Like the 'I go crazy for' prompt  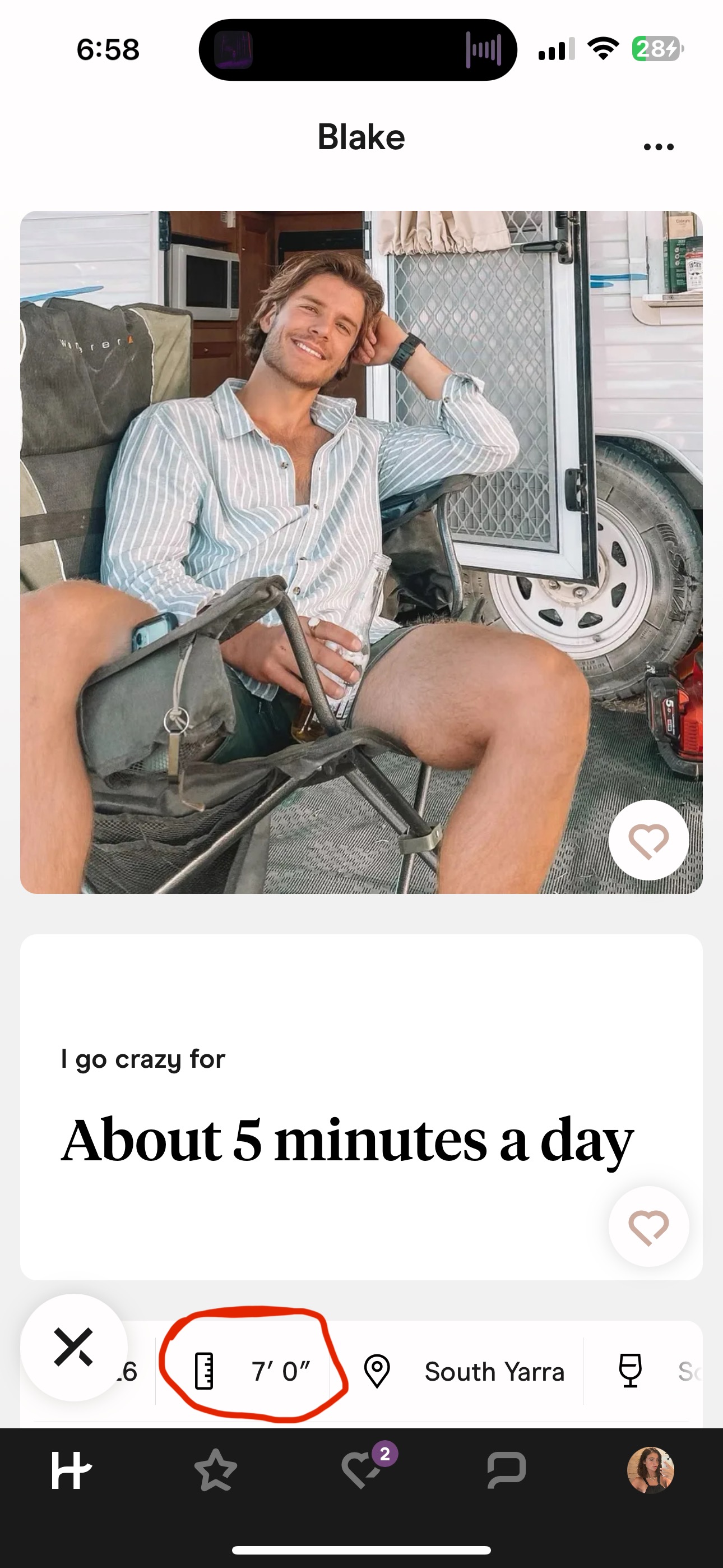[x=649, y=1226]
